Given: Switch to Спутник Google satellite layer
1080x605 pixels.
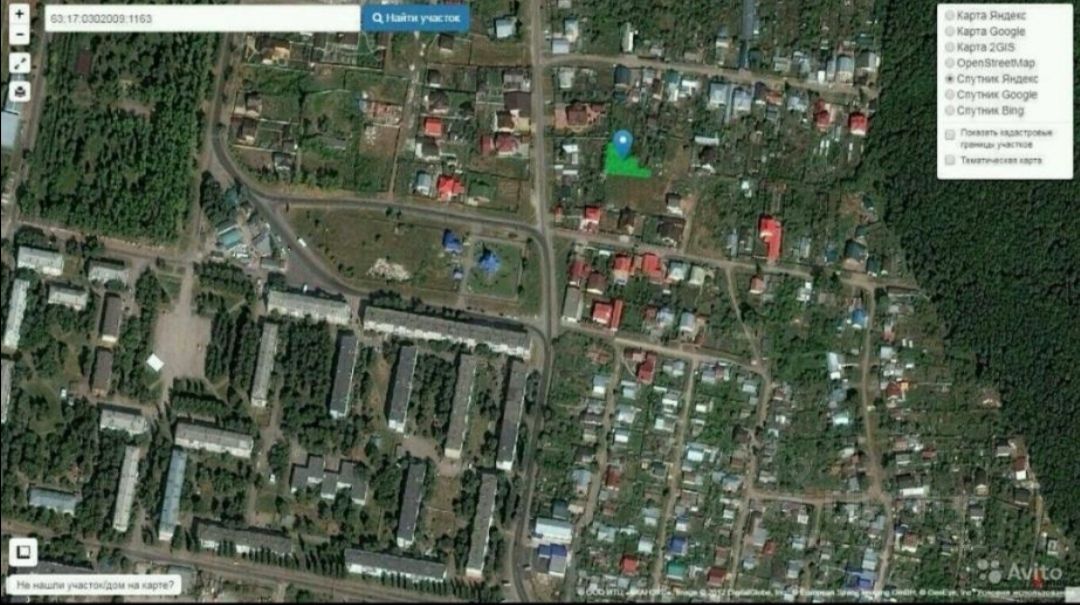Looking at the screenshot, I should [x=950, y=94].
